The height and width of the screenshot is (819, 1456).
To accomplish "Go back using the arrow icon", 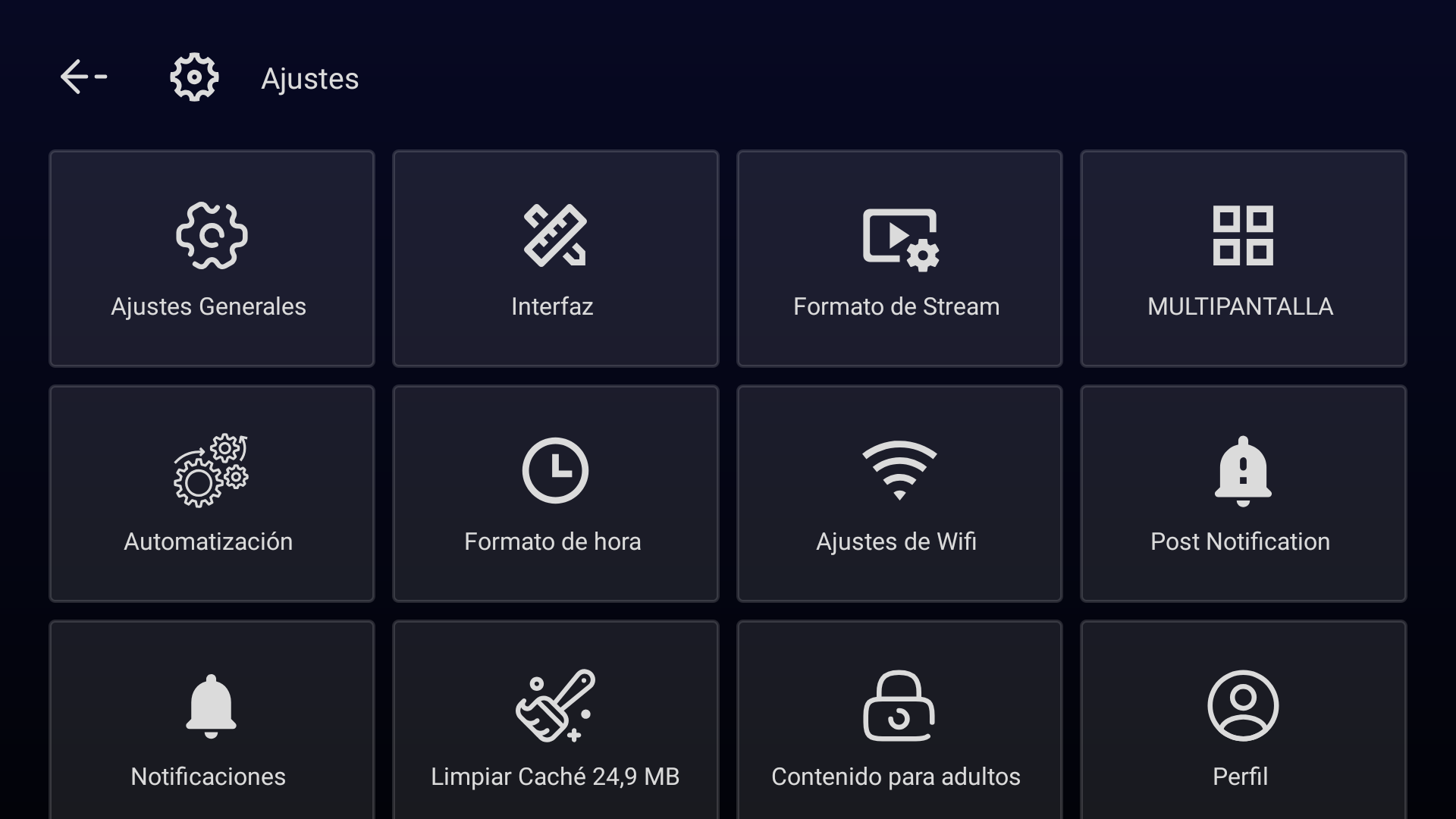I will click(x=83, y=77).
